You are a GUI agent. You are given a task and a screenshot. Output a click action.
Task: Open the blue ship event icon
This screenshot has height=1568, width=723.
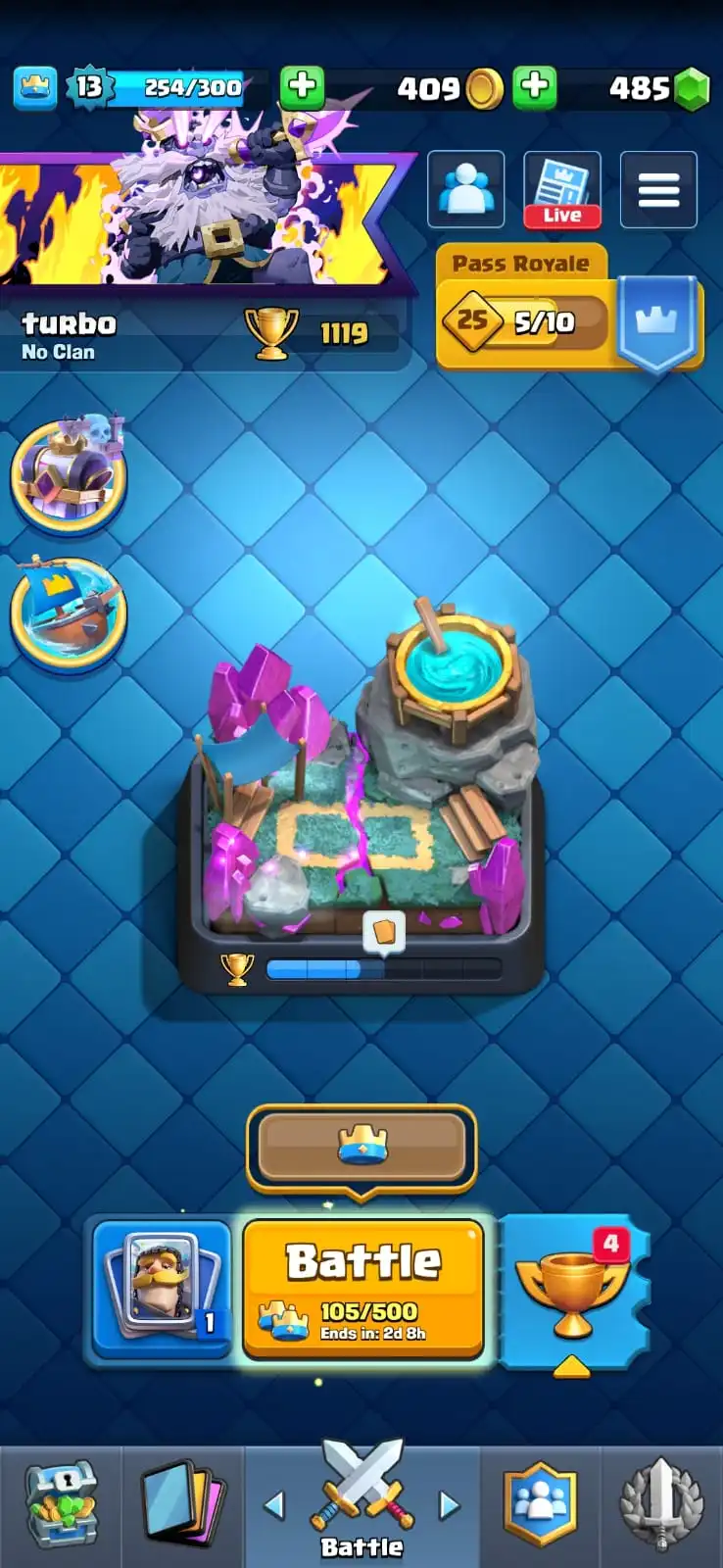pyautogui.click(x=69, y=612)
